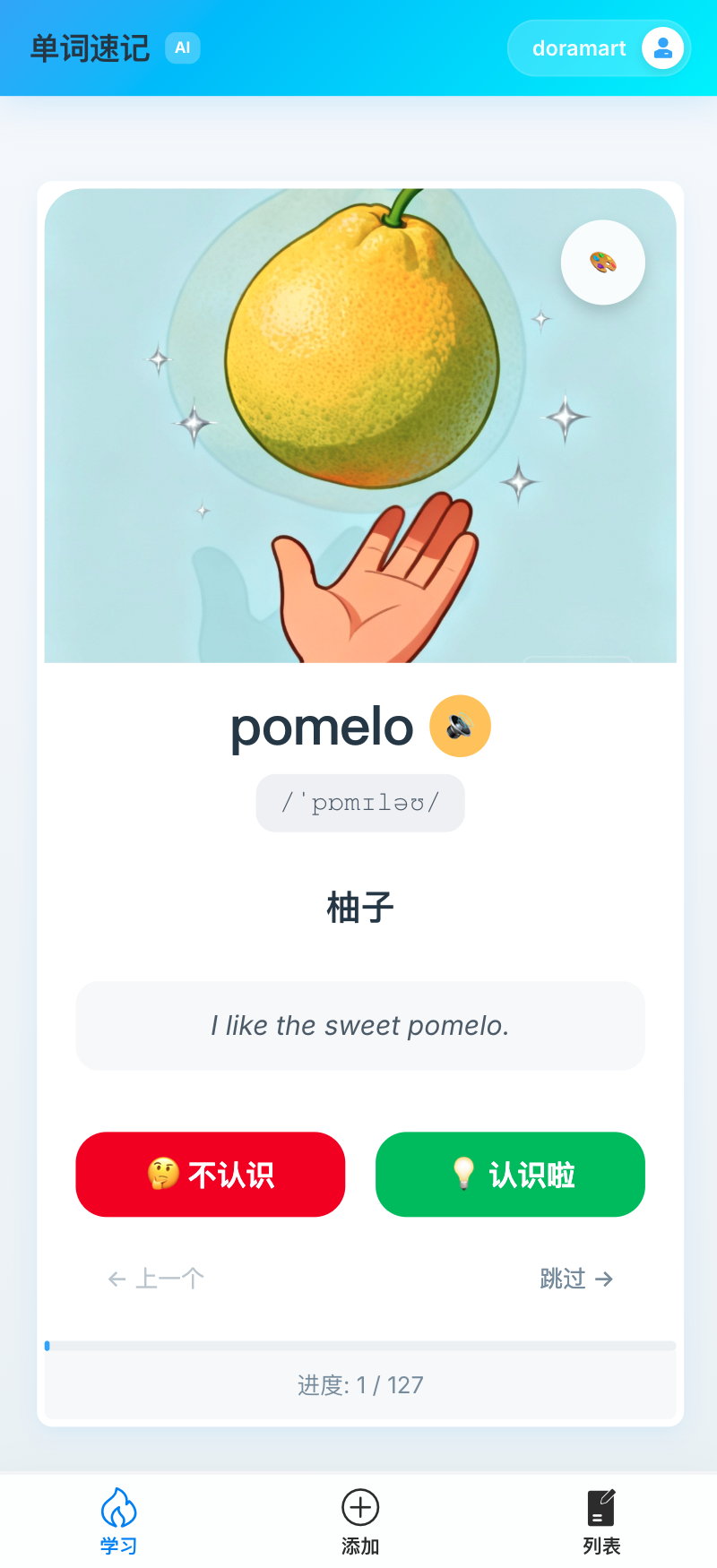Tap the speaker icon in the orange circle

[460, 726]
